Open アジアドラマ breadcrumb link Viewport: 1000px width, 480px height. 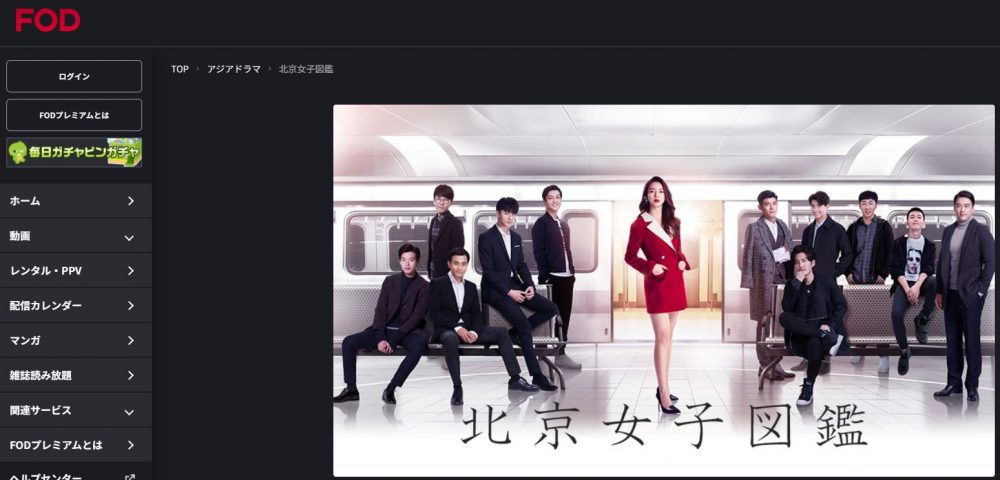click(233, 69)
